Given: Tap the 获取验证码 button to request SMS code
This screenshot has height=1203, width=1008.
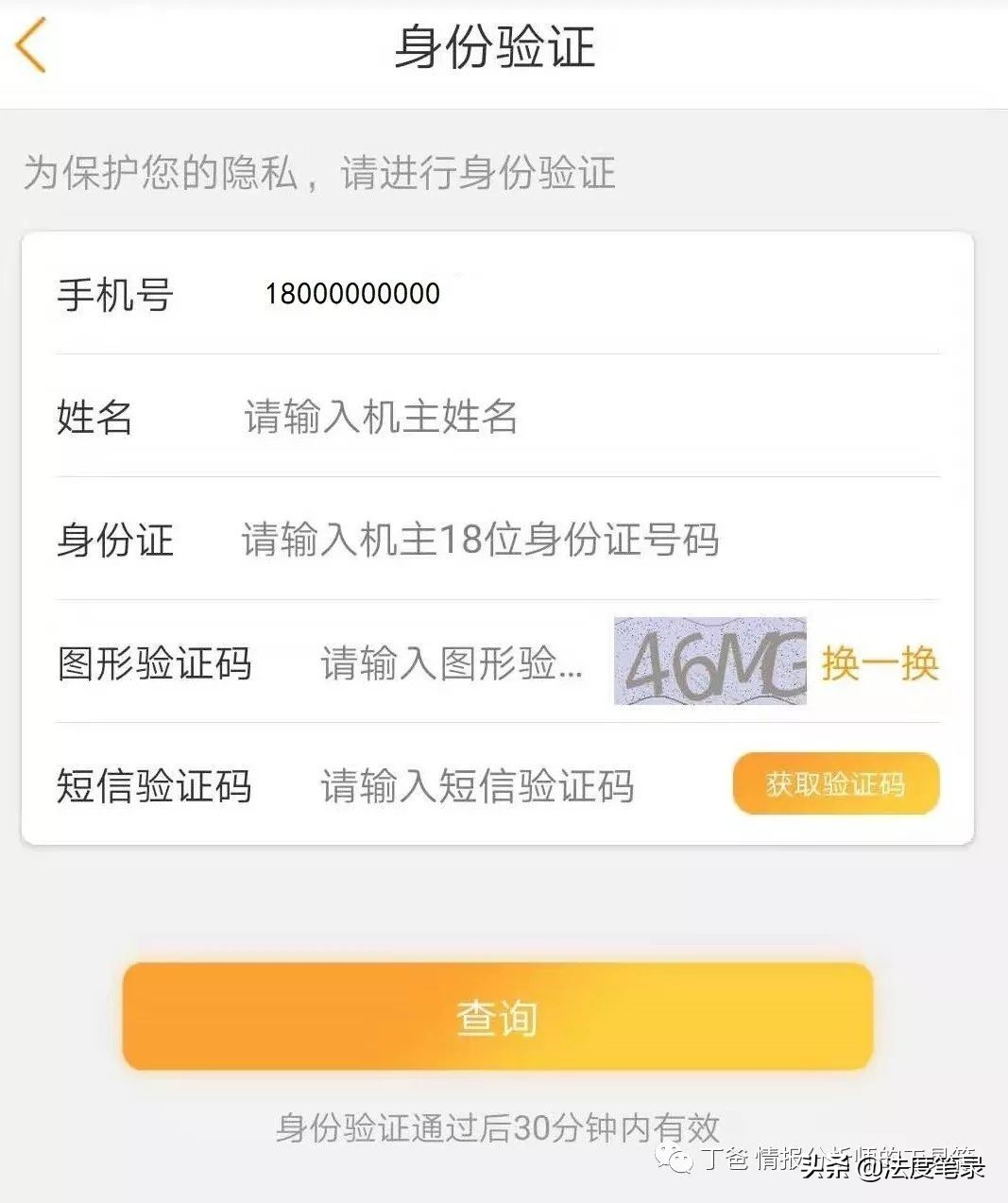Looking at the screenshot, I should click(835, 782).
